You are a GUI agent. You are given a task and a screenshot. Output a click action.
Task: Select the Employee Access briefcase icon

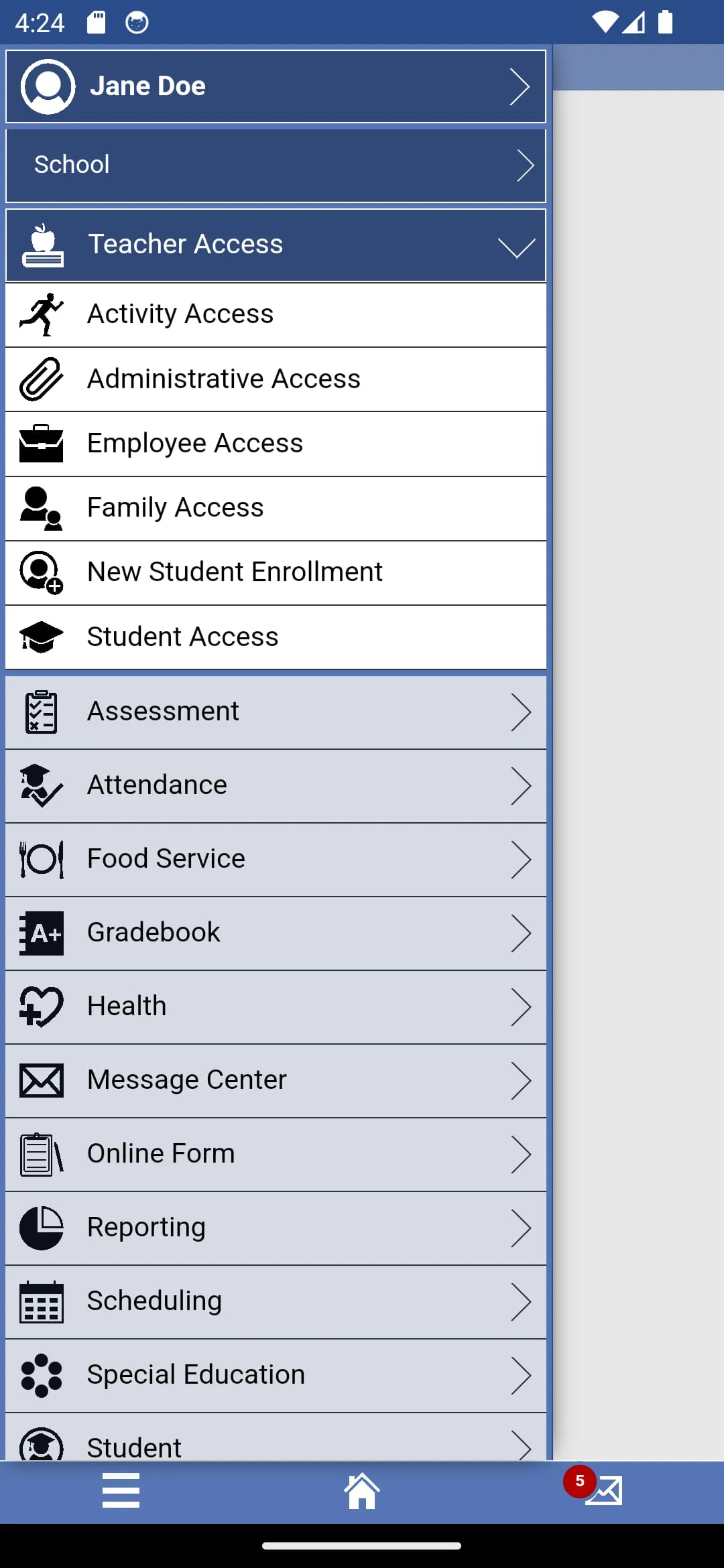coord(42,442)
